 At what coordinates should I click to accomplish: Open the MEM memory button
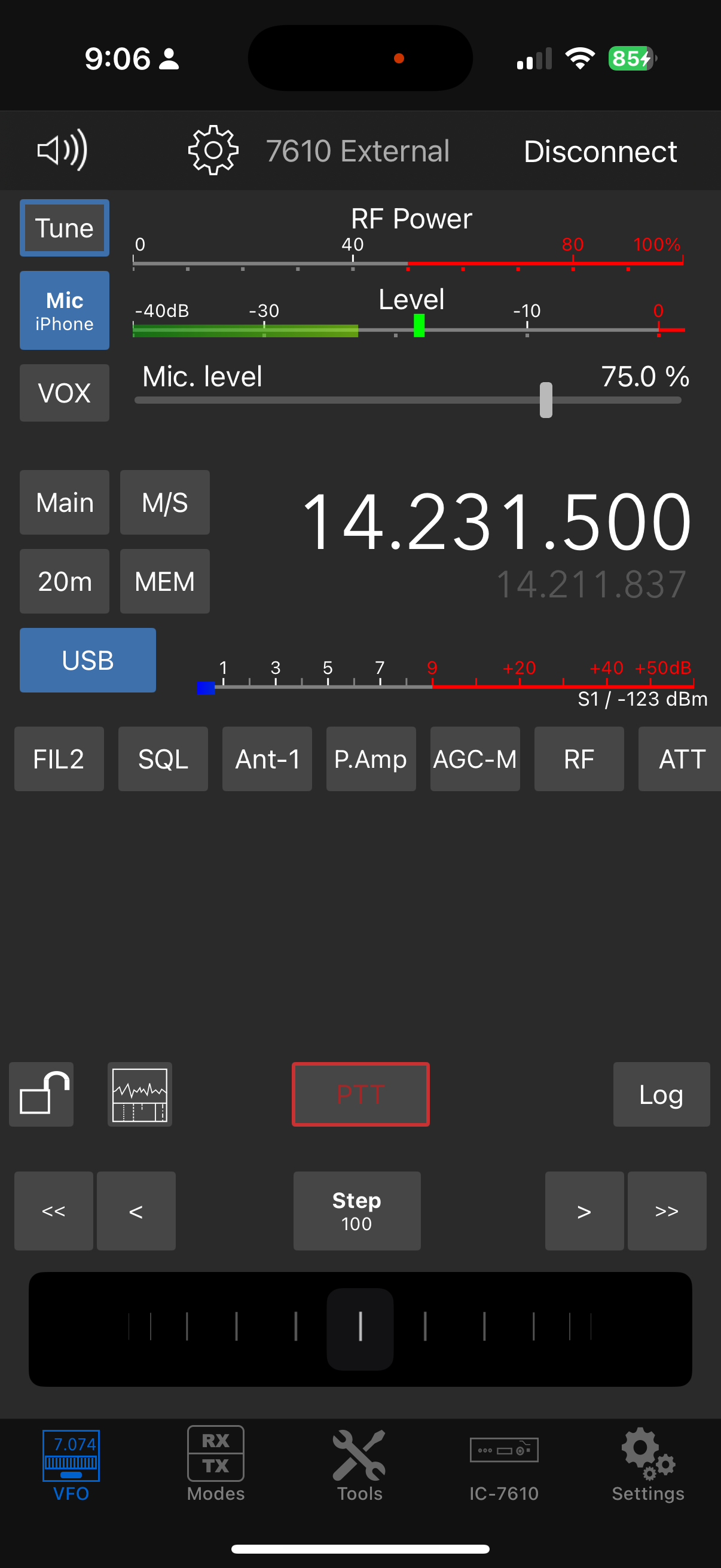pos(165,581)
